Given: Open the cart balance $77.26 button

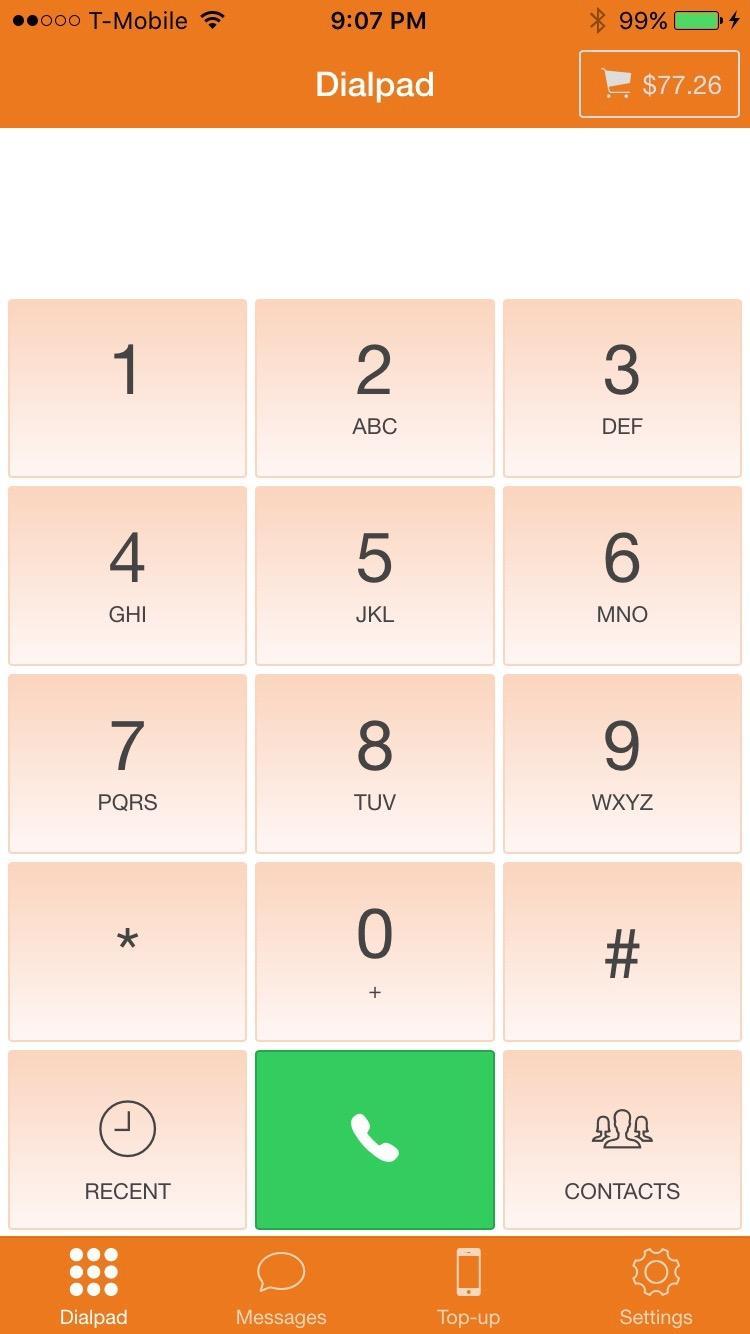Looking at the screenshot, I should click(x=659, y=85).
